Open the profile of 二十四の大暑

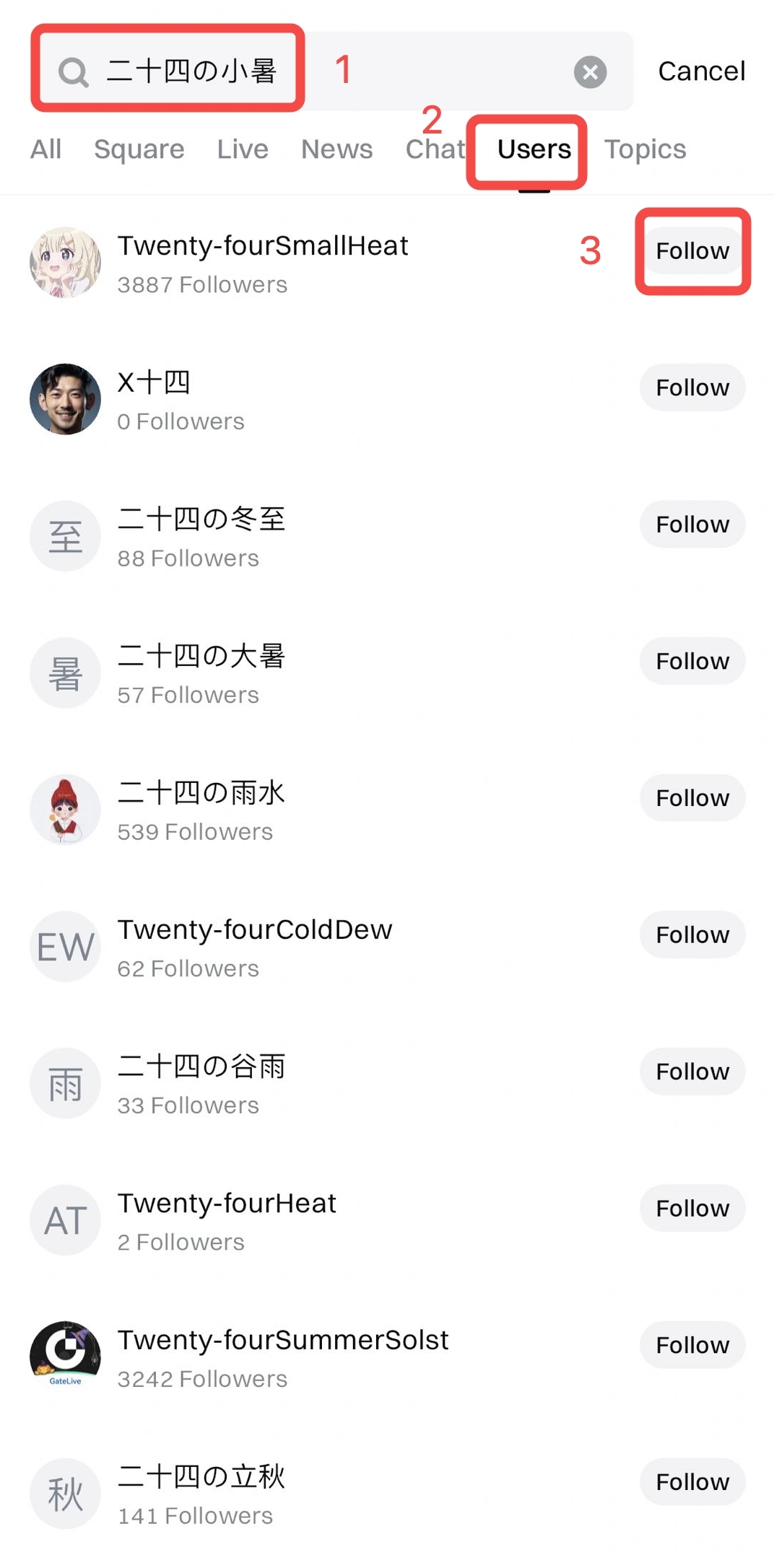point(201,657)
